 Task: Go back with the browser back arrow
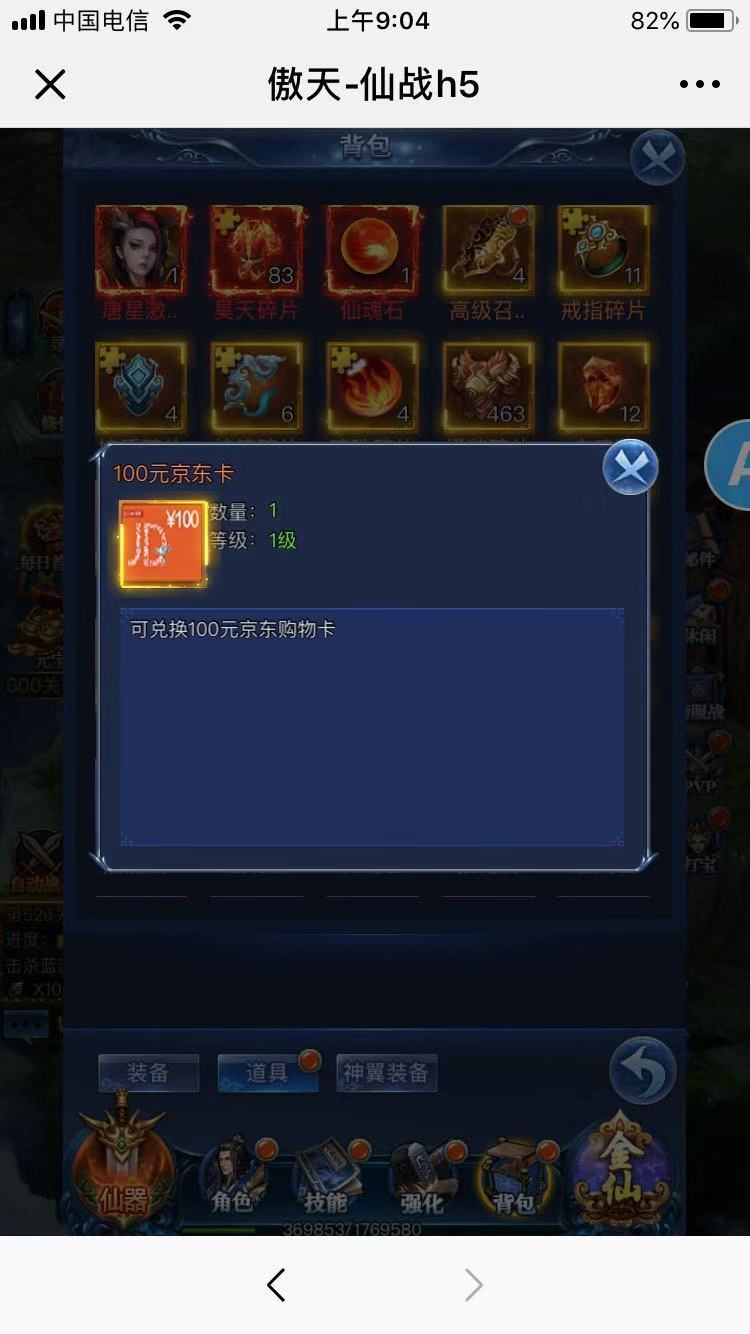tap(277, 1285)
